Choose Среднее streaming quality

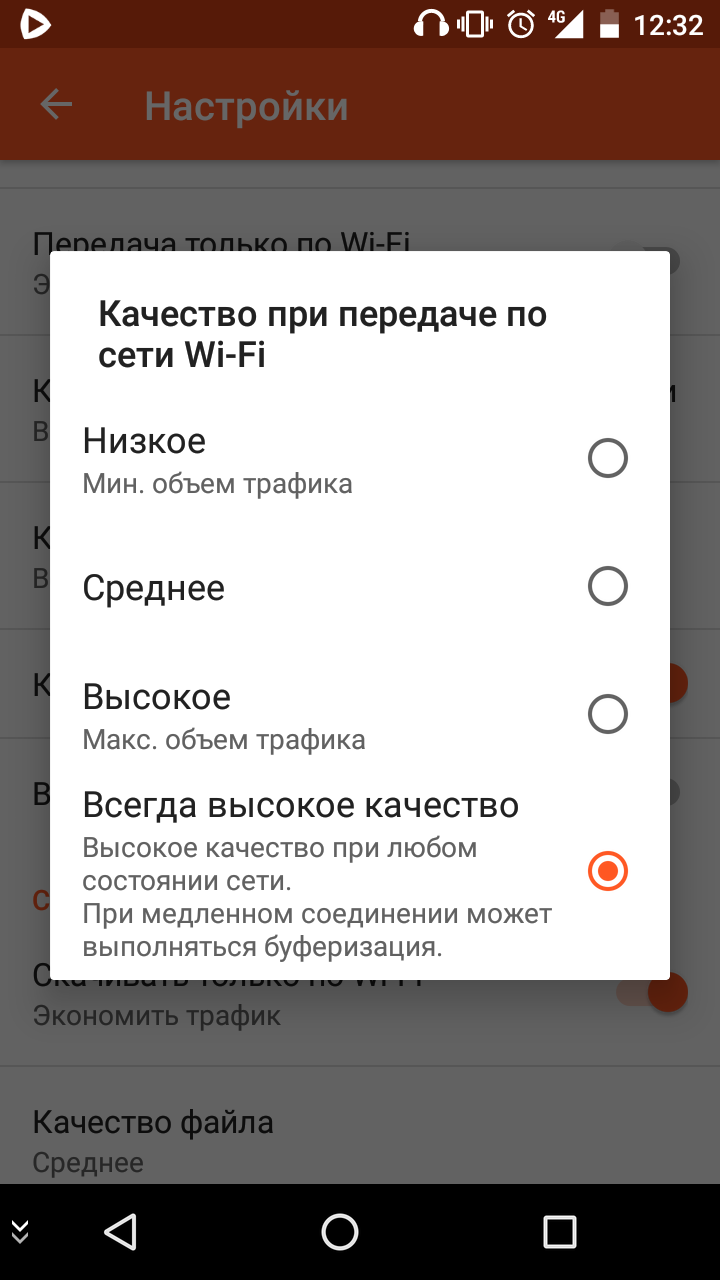coord(360,587)
